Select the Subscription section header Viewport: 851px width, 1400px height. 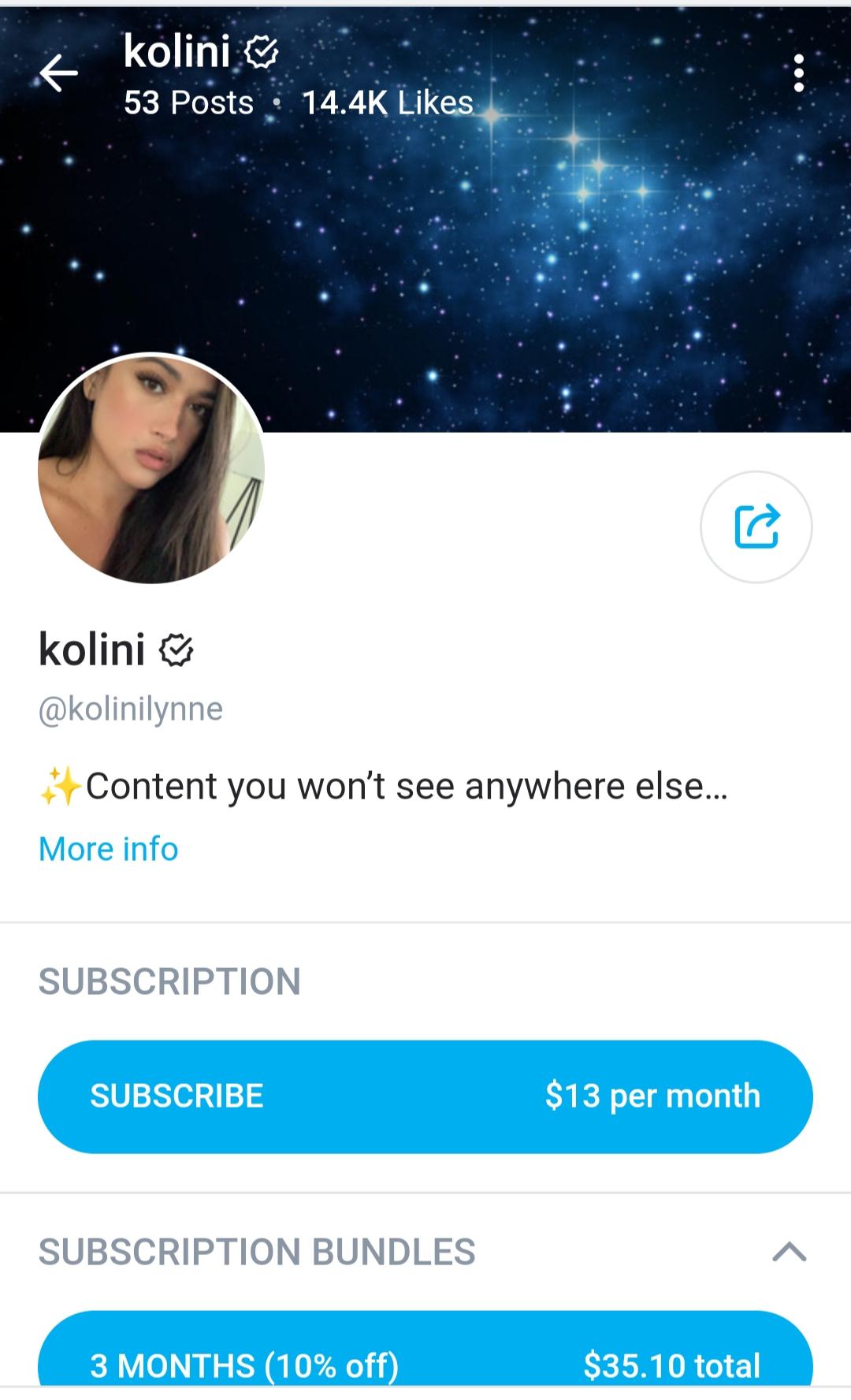click(x=171, y=980)
